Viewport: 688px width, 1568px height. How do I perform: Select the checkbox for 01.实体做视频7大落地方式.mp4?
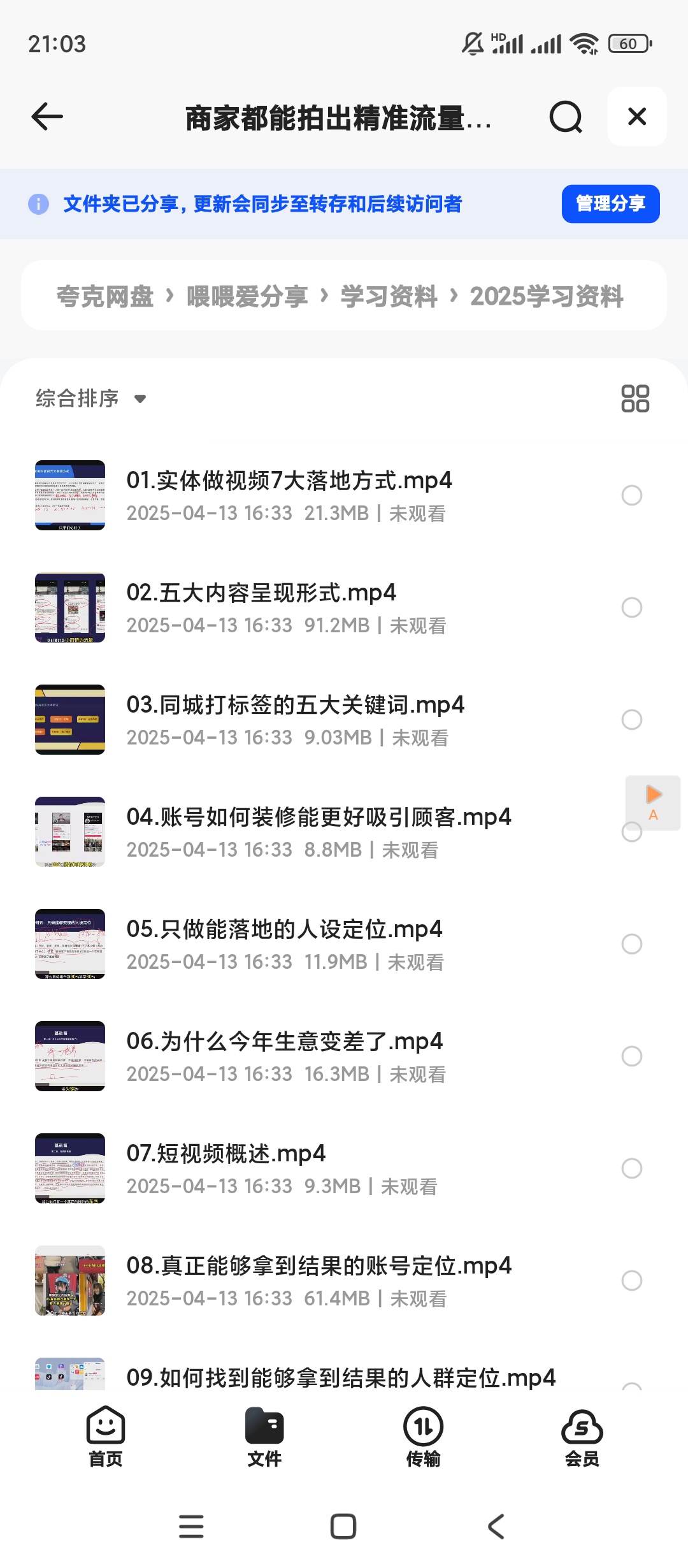point(632,496)
